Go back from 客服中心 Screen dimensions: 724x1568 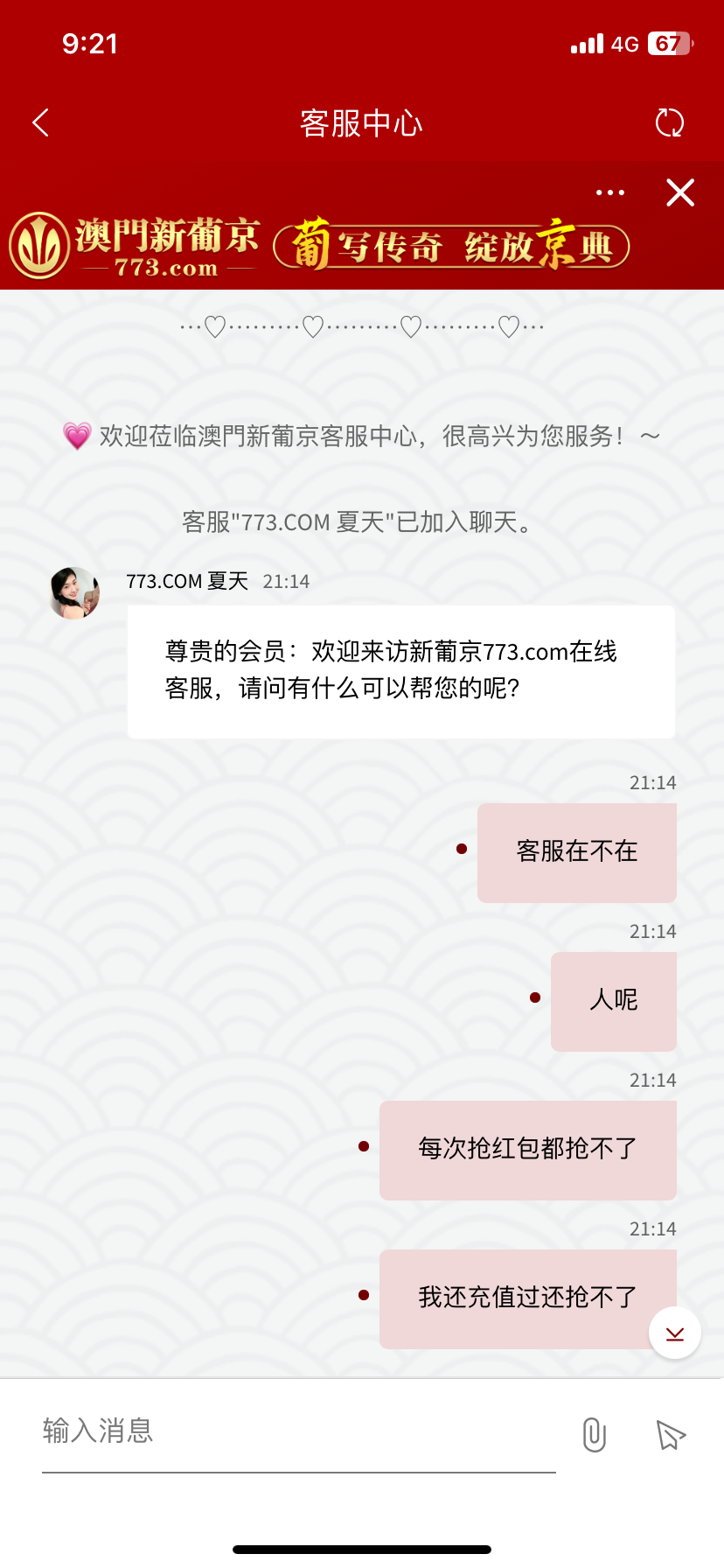point(41,122)
